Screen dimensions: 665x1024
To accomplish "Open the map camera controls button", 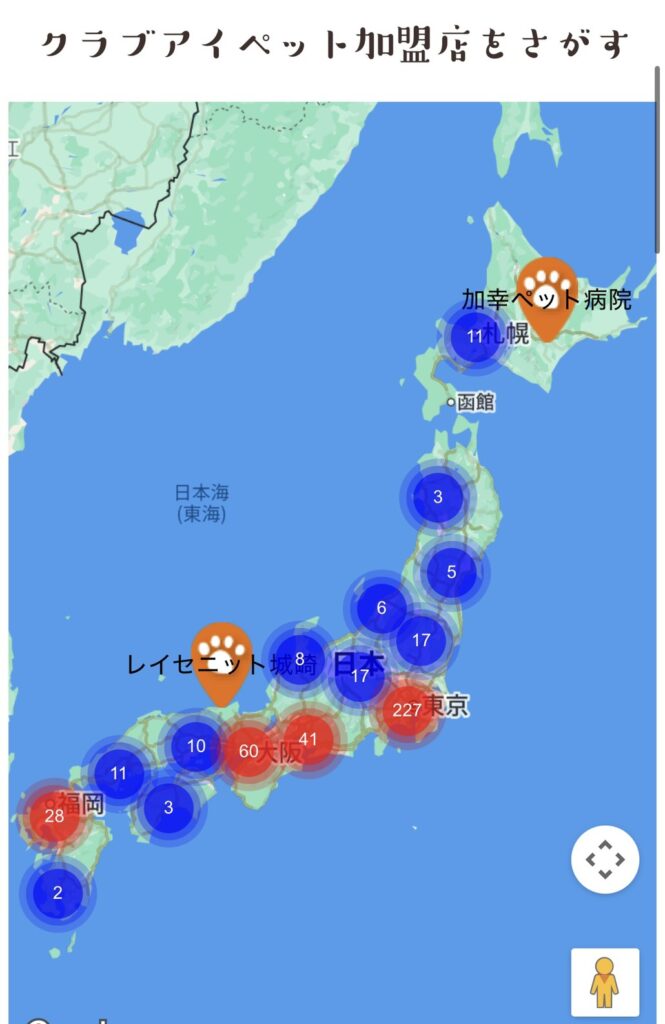I will coord(605,859).
